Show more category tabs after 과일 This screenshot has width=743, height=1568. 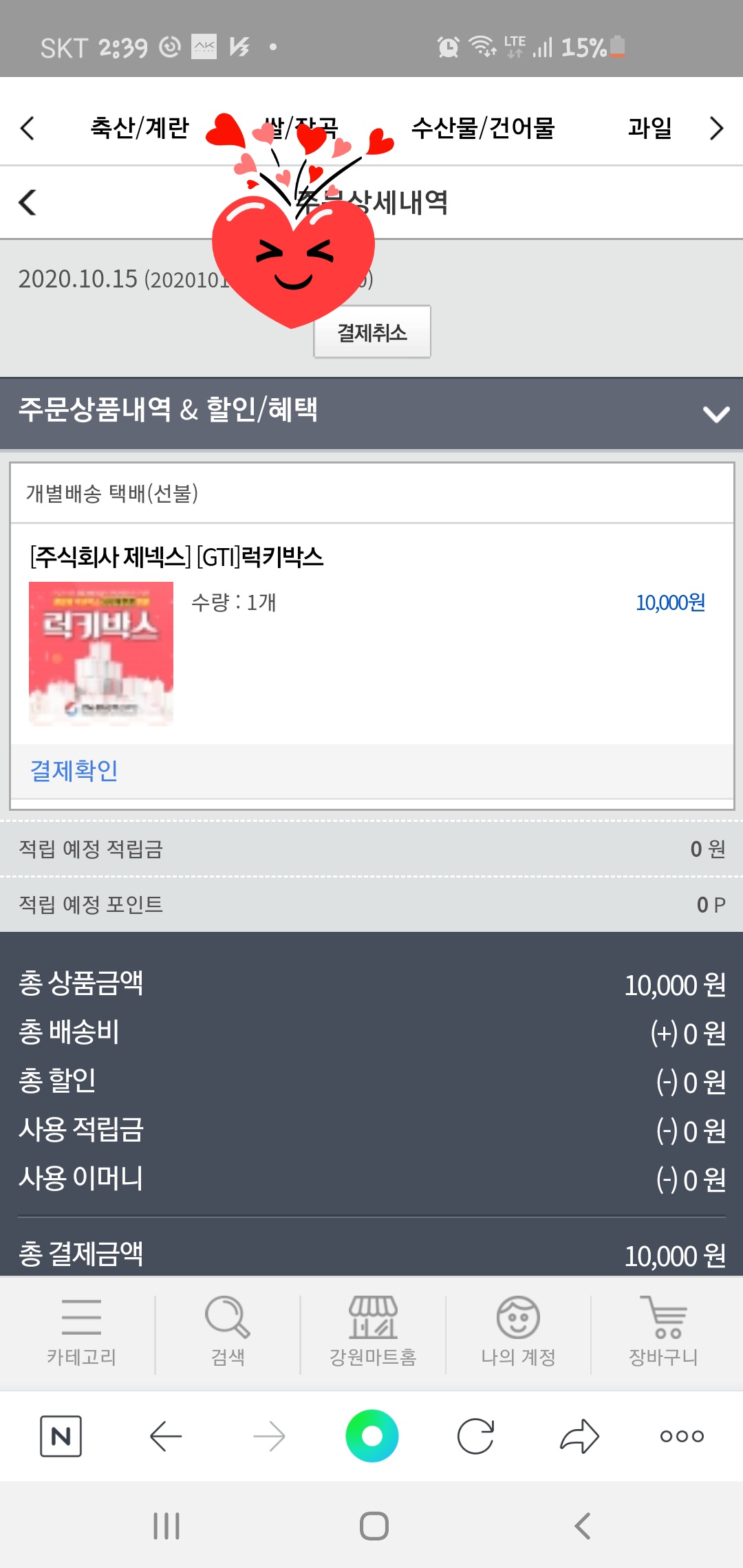pyautogui.click(x=716, y=128)
